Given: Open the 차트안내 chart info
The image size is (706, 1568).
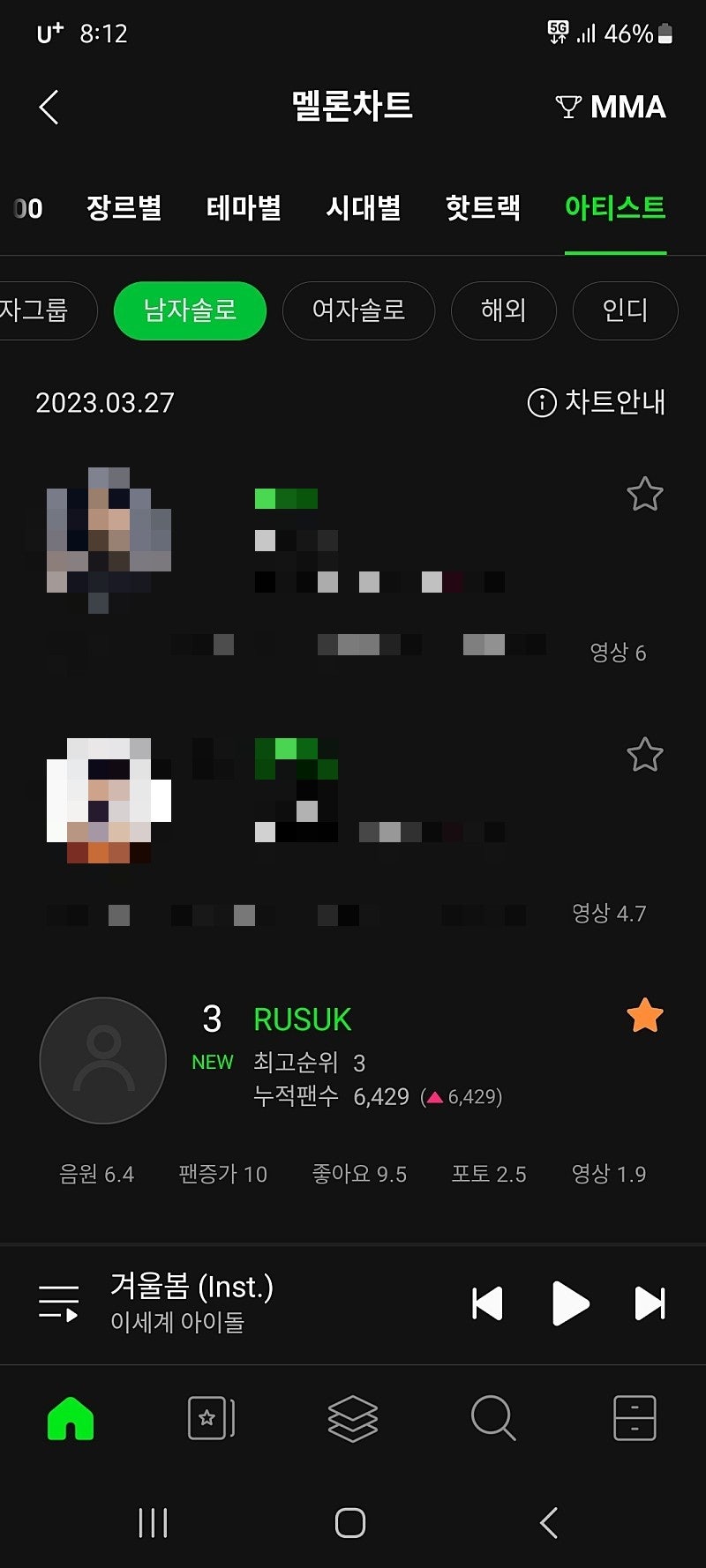Looking at the screenshot, I should pyautogui.click(x=597, y=402).
